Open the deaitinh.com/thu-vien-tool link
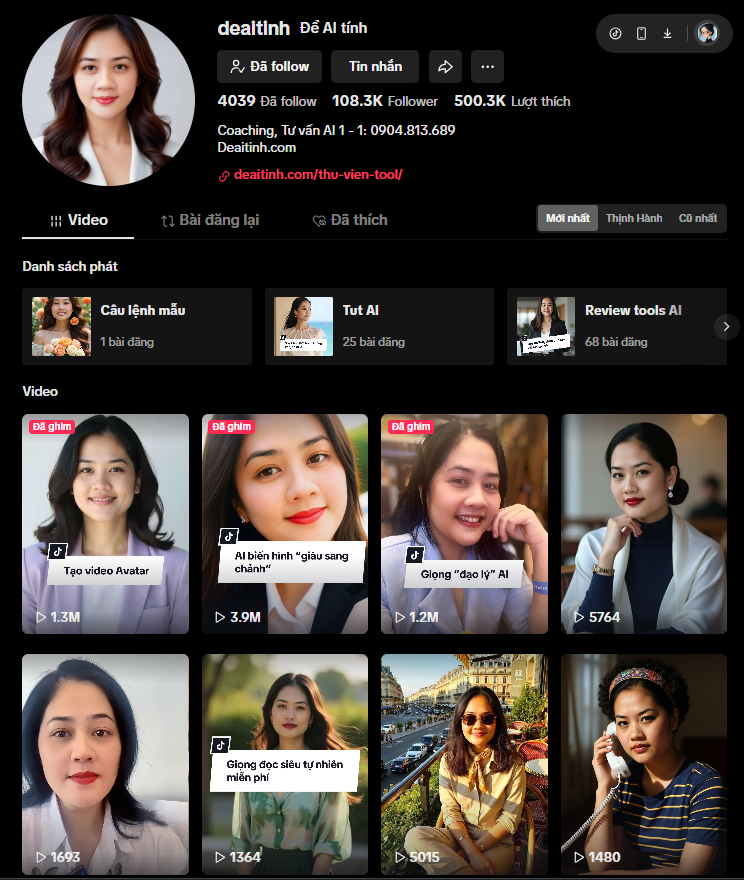Image resolution: width=744 pixels, height=880 pixels. pos(318,174)
